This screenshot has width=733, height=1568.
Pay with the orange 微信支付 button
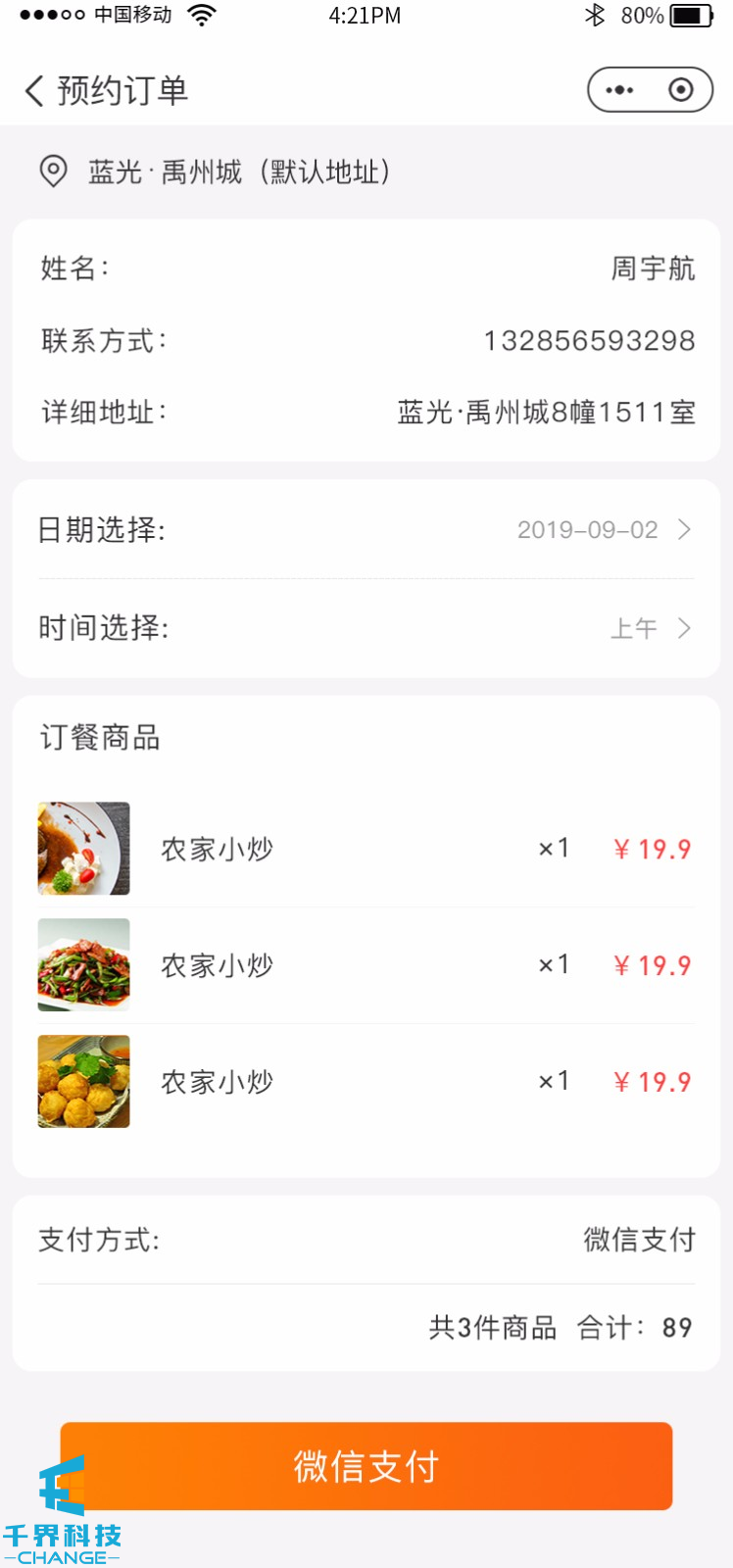click(x=366, y=1466)
